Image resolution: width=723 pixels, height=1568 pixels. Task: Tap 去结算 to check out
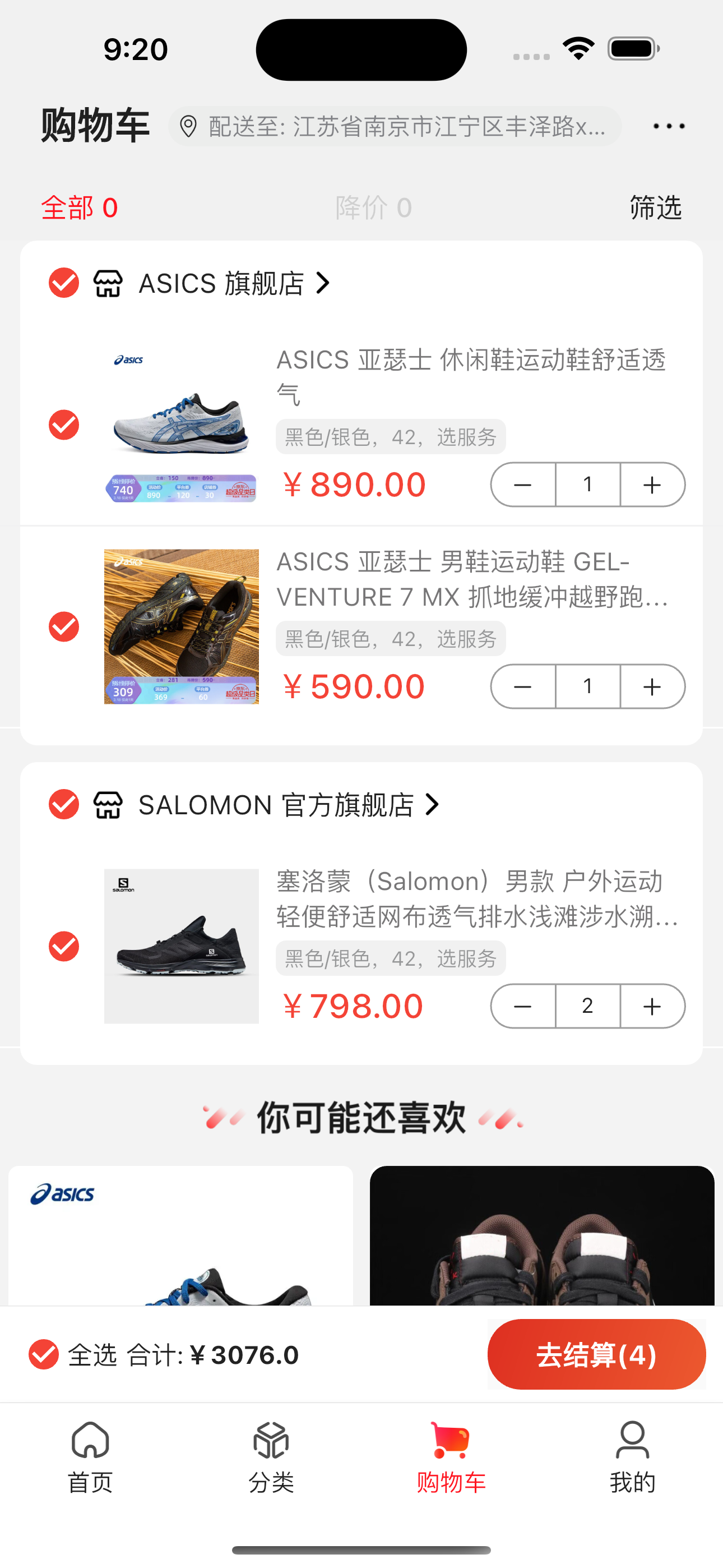point(596,1354)
